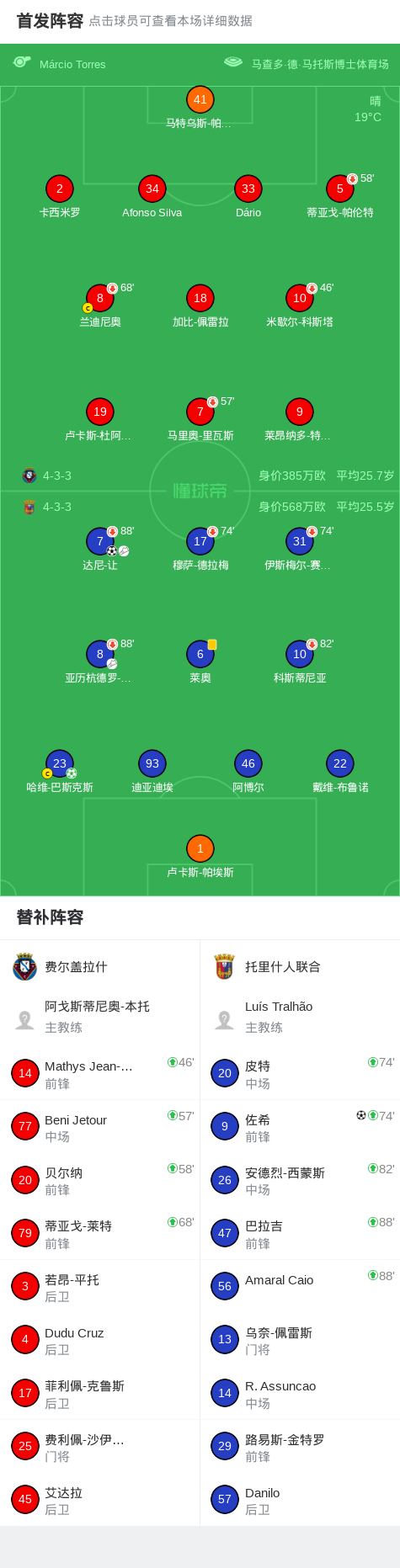
Task: View substitute 佐希 number 9 stats
Action: coord(300,1127)
